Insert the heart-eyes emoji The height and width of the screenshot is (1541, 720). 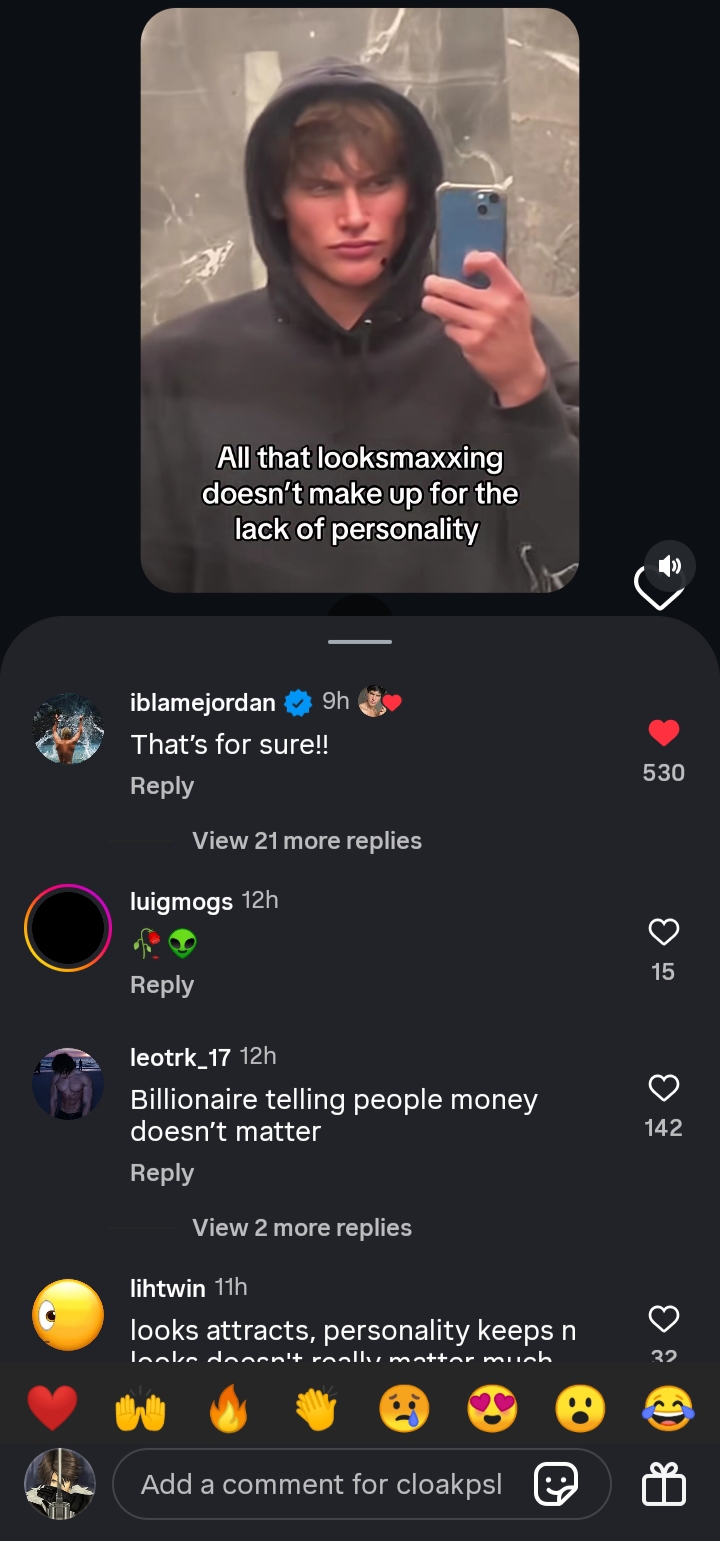pos(492,1408)
